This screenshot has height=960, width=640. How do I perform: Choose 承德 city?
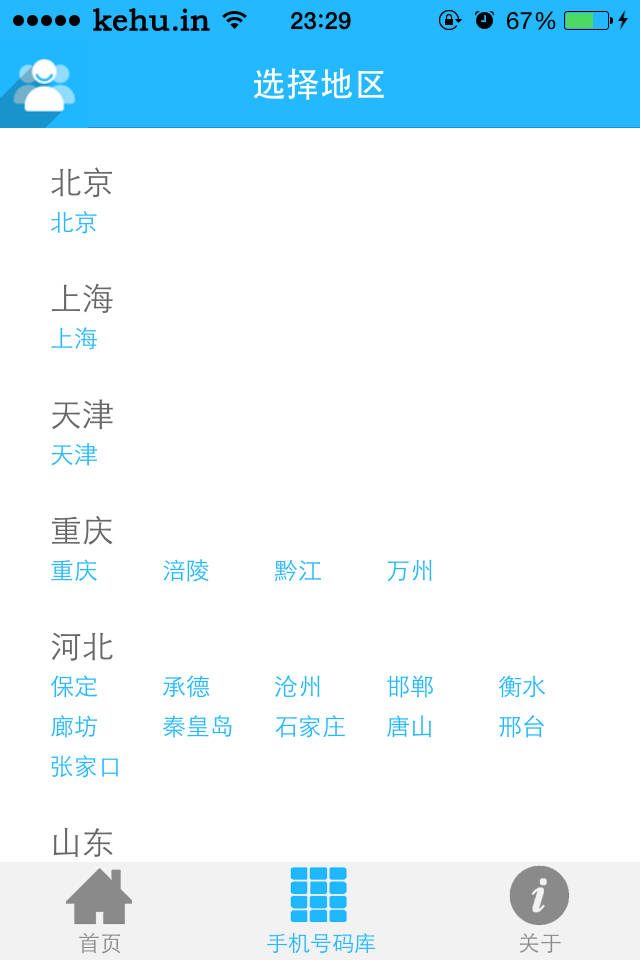186,687
